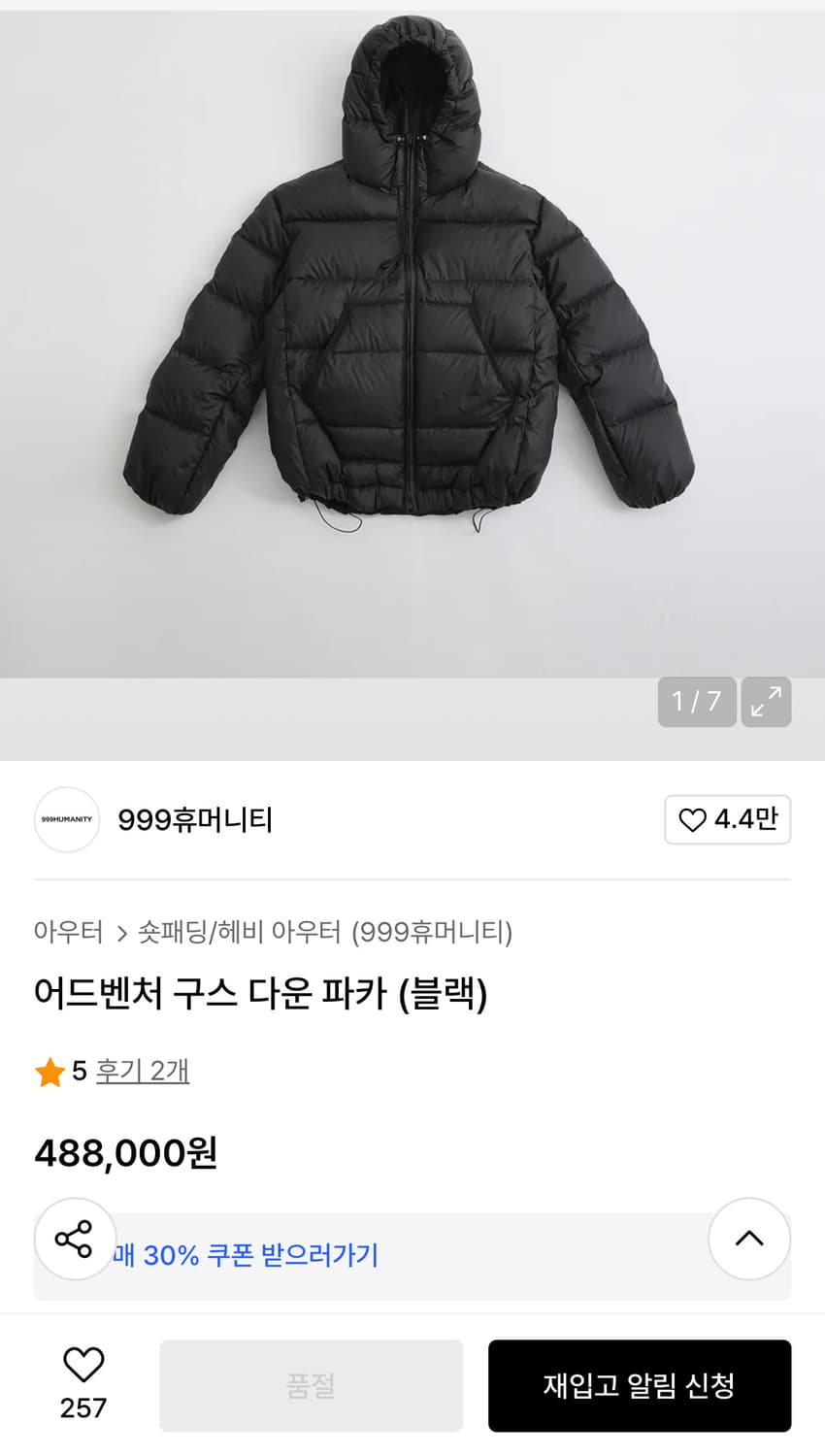Click the 재입고 알림 신청 button
The height and width of the screenshot is (1456, 825).
640,1385
